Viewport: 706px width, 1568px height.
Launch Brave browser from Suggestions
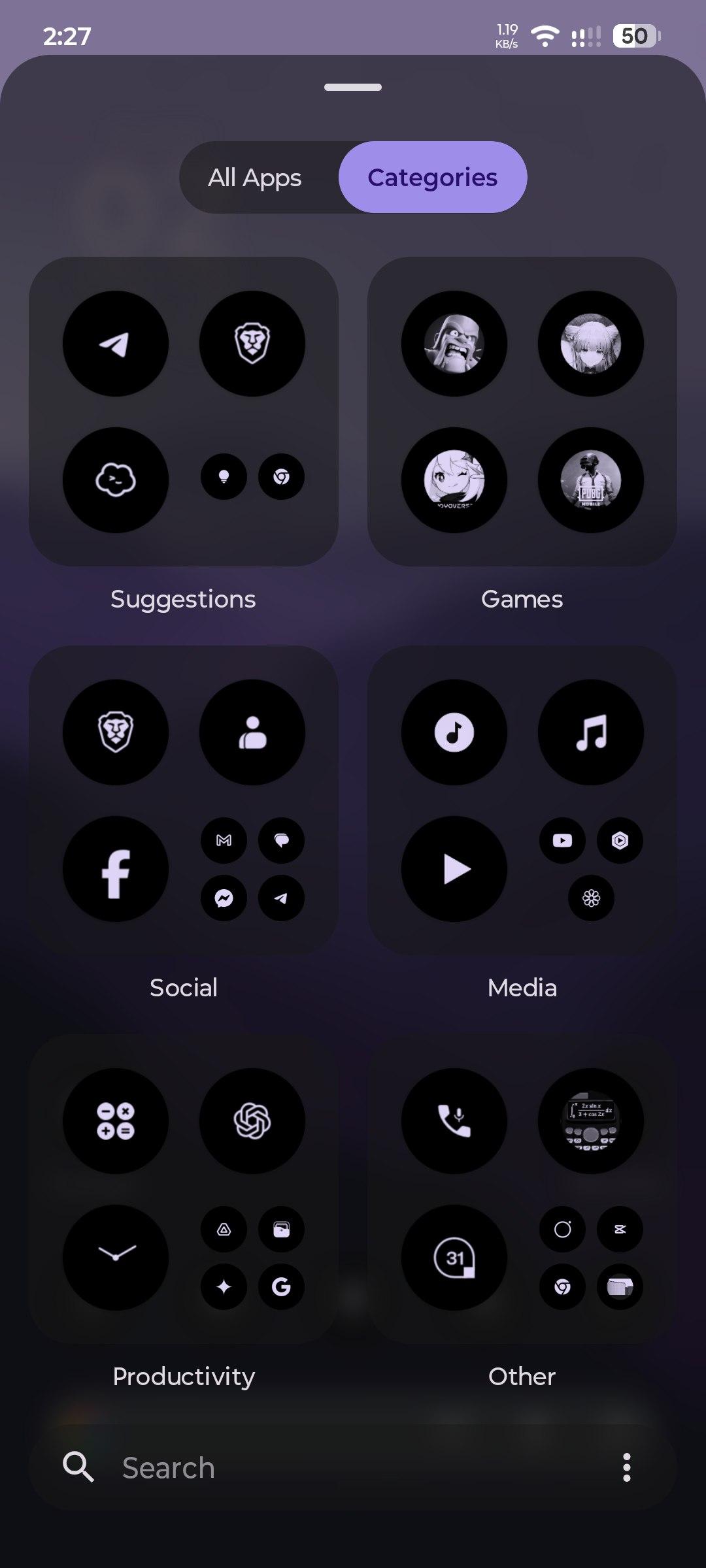(252, 344)
